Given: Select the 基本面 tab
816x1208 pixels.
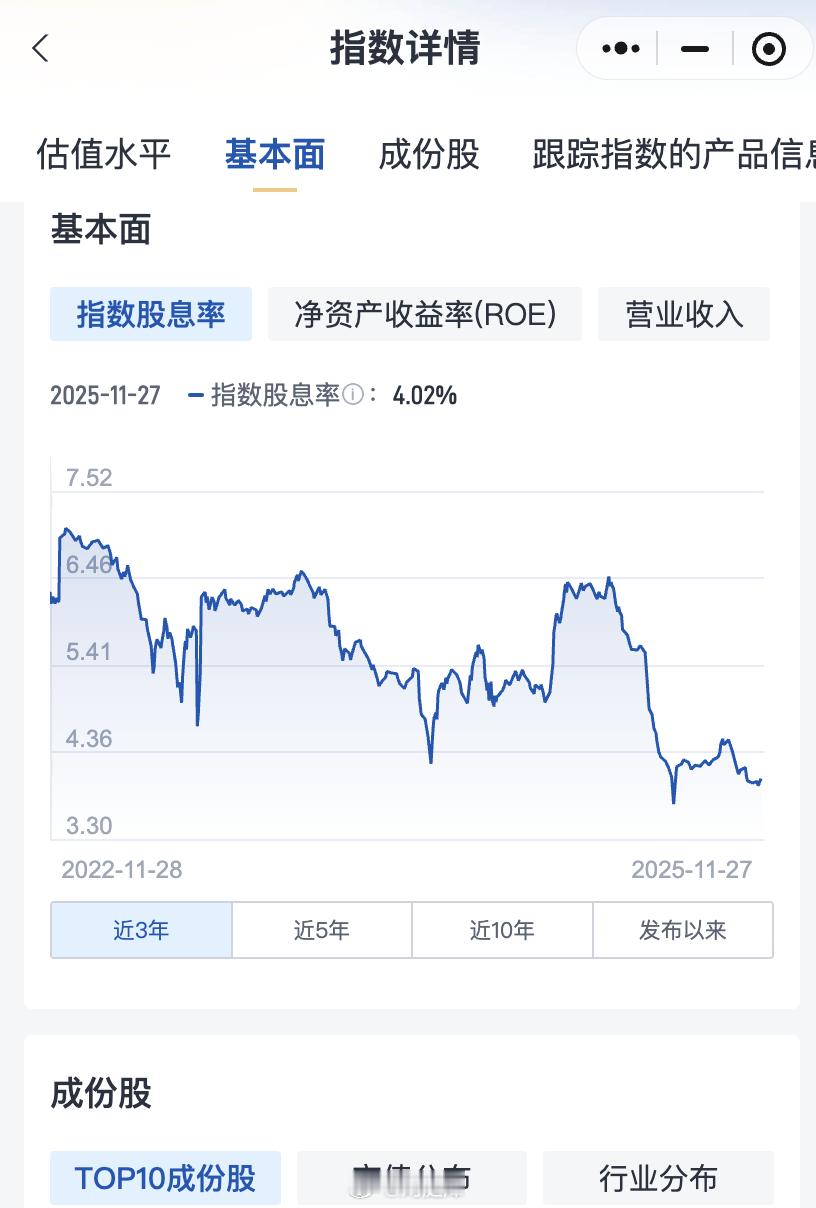Looking at the screenshot, I should coord(275,154).
